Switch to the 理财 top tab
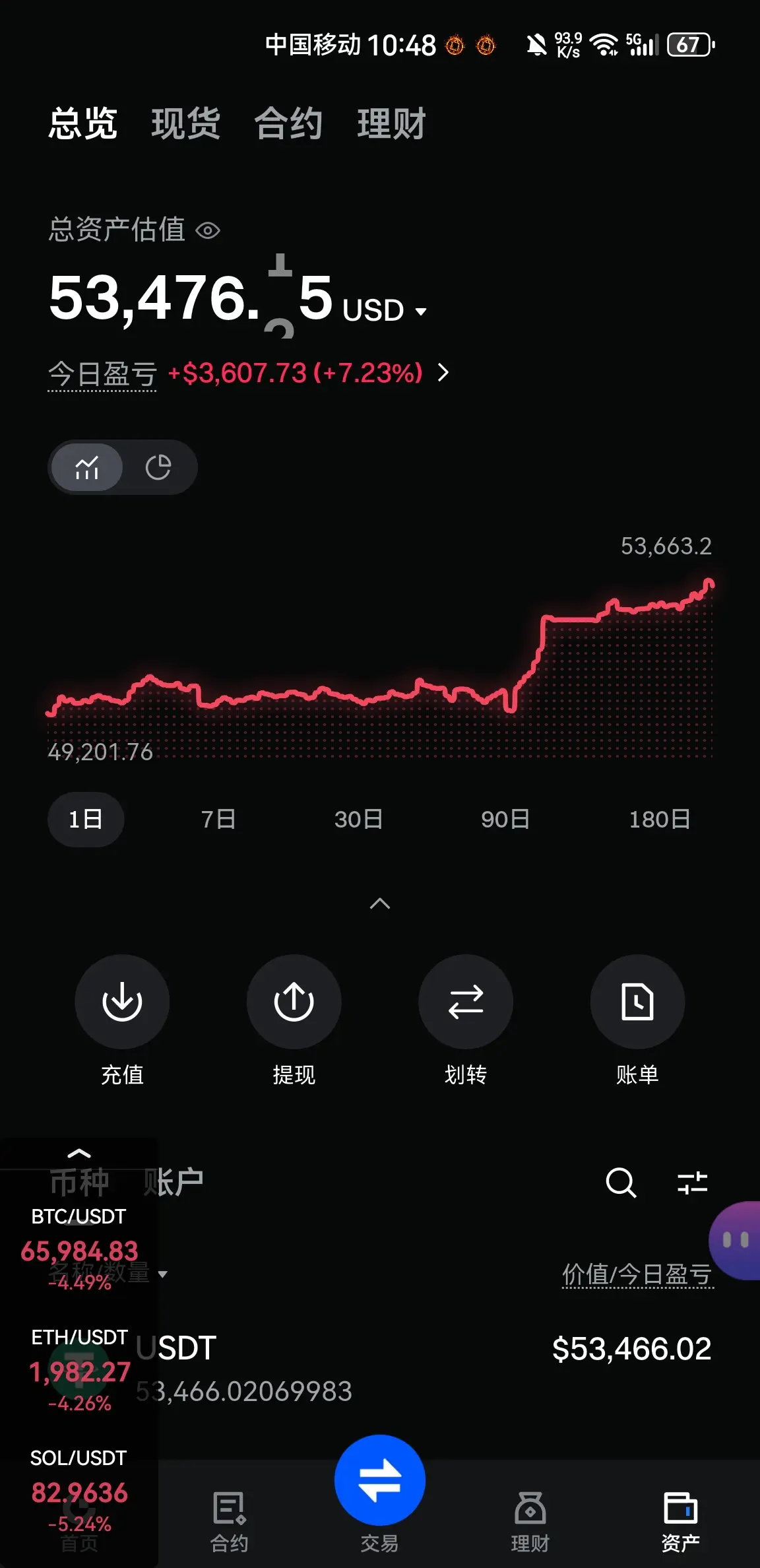The image size is (760, 1568). pos(391,123)
